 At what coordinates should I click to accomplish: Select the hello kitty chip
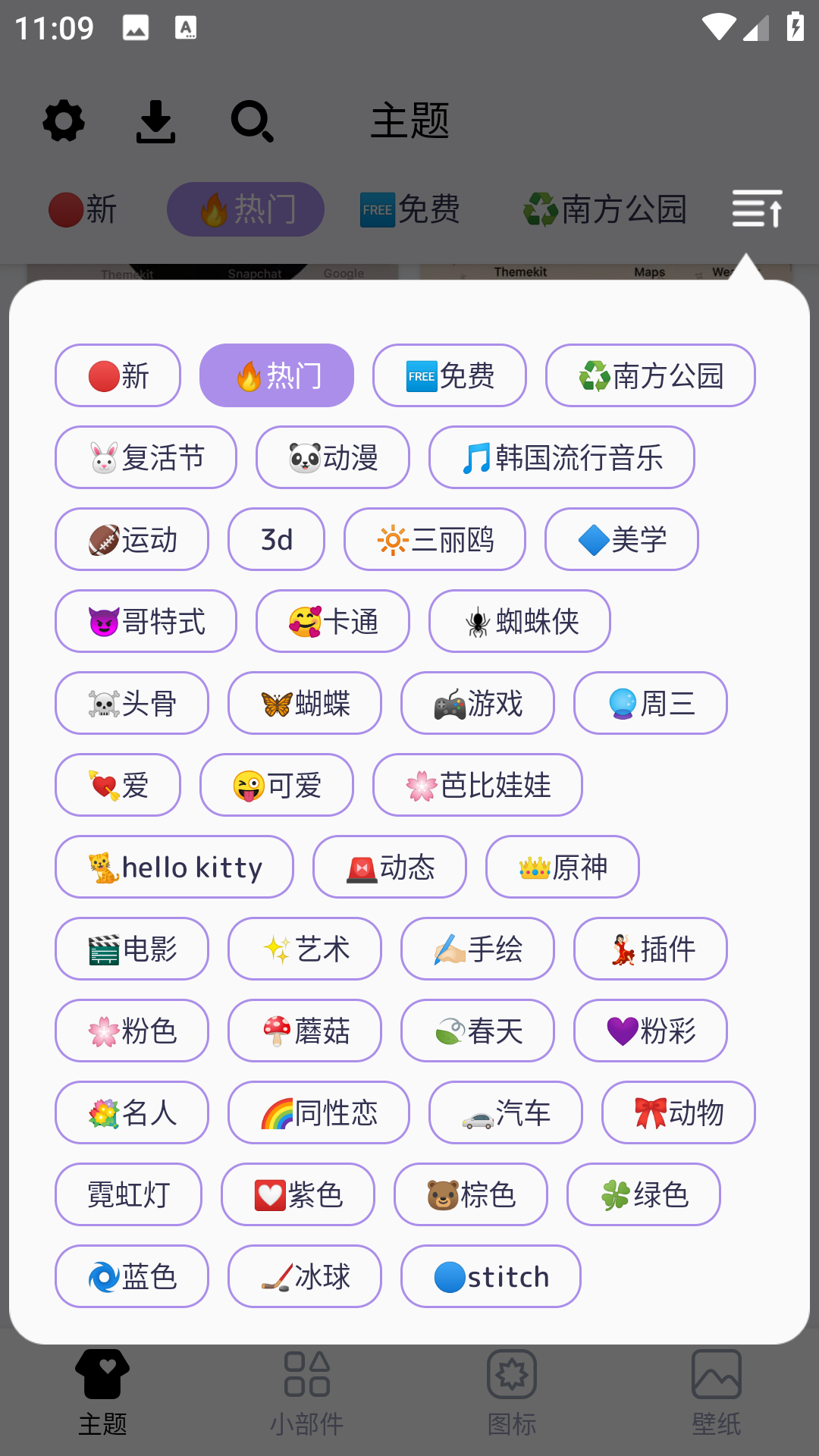174,868
